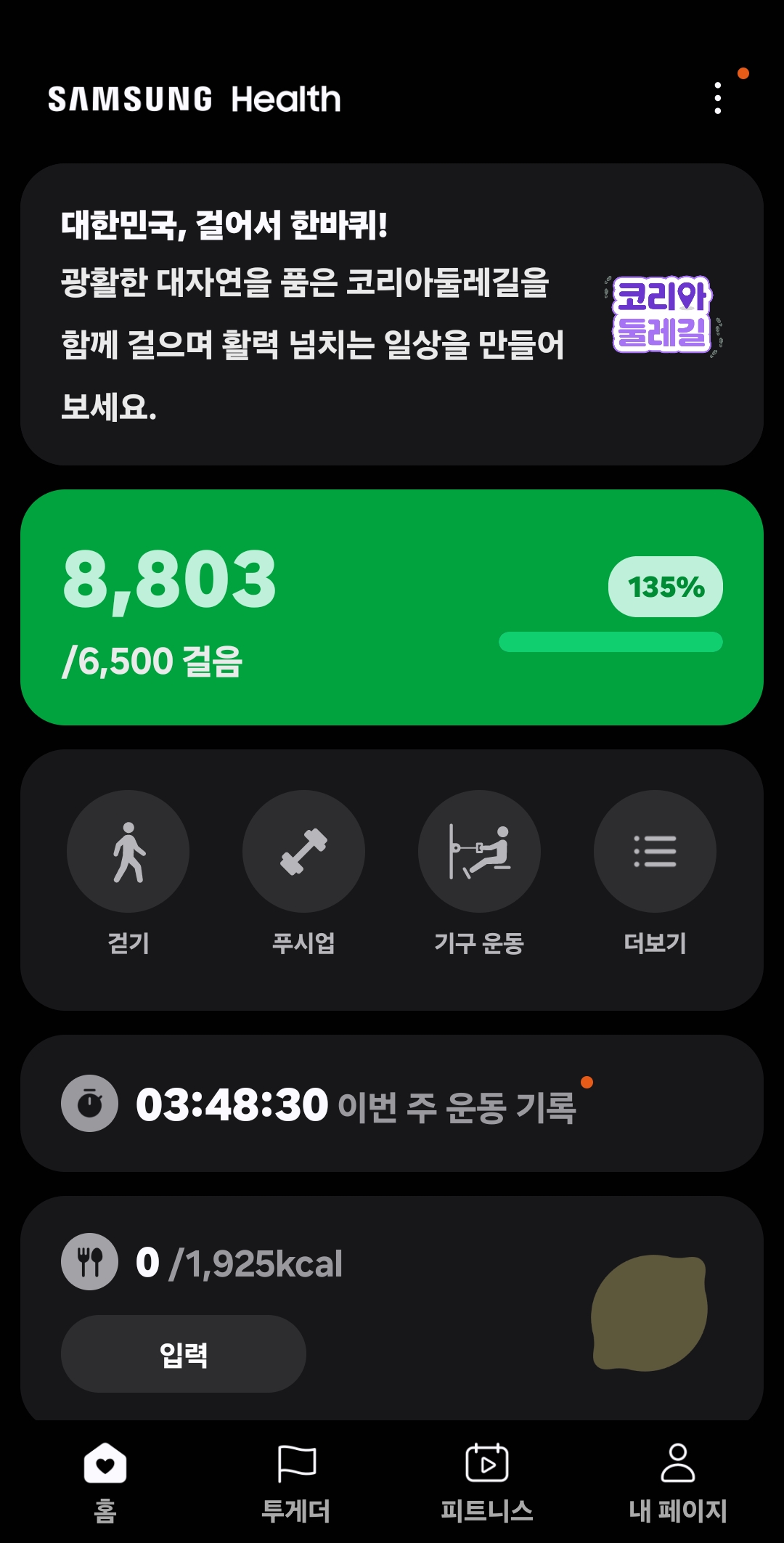Open the 내 페이지 tab
This screenshot has width=784, height=1543.
click(678, 1481)
